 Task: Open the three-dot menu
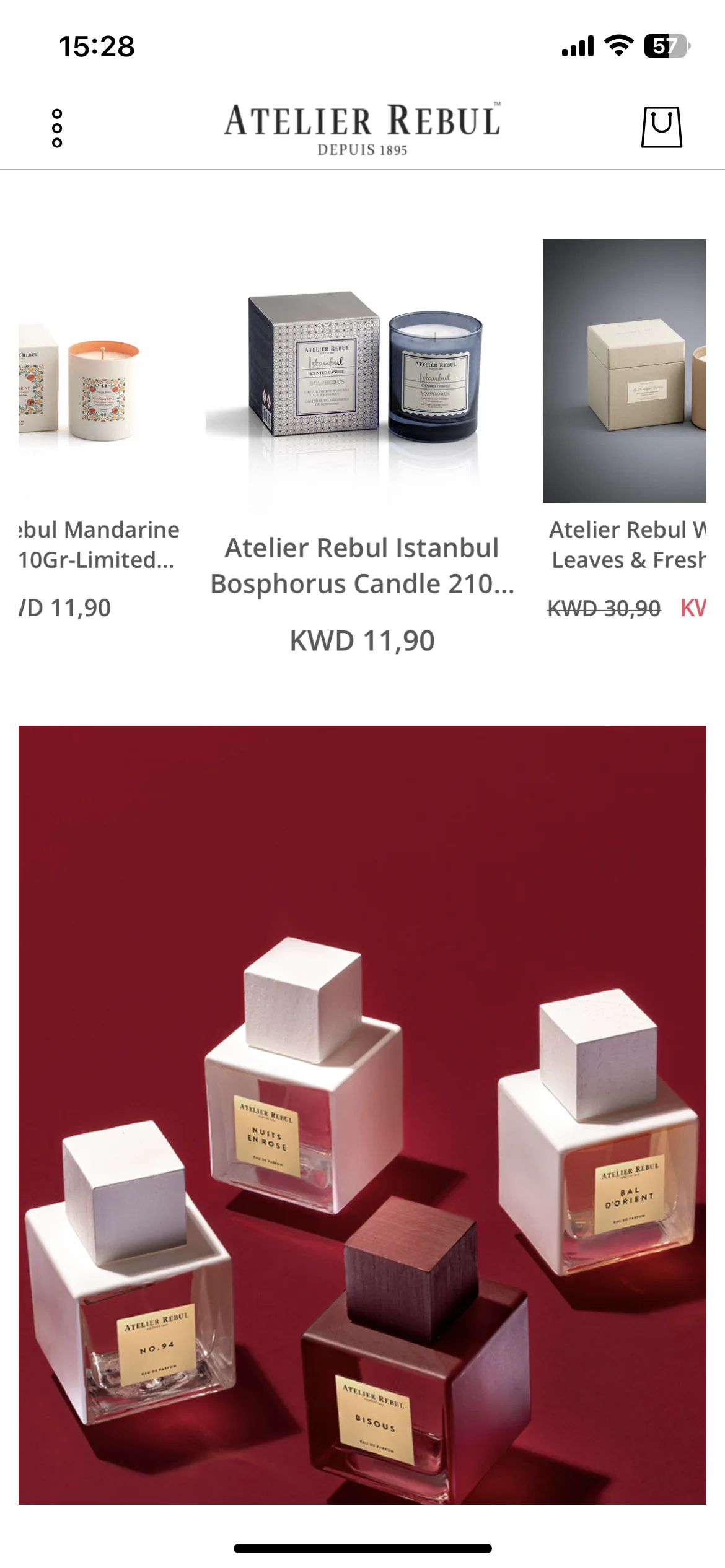coord(57,128)
